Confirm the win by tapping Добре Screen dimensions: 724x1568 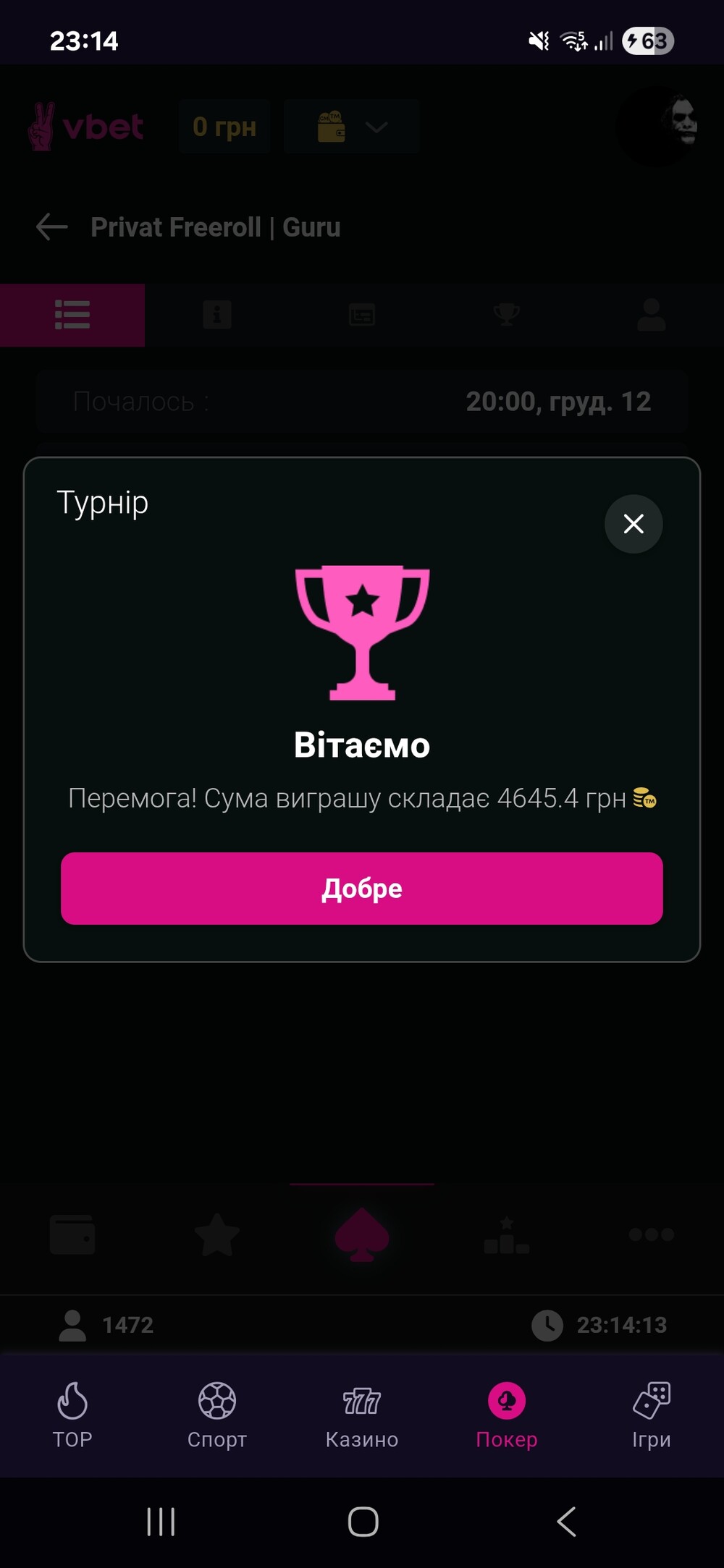(361, 888)
